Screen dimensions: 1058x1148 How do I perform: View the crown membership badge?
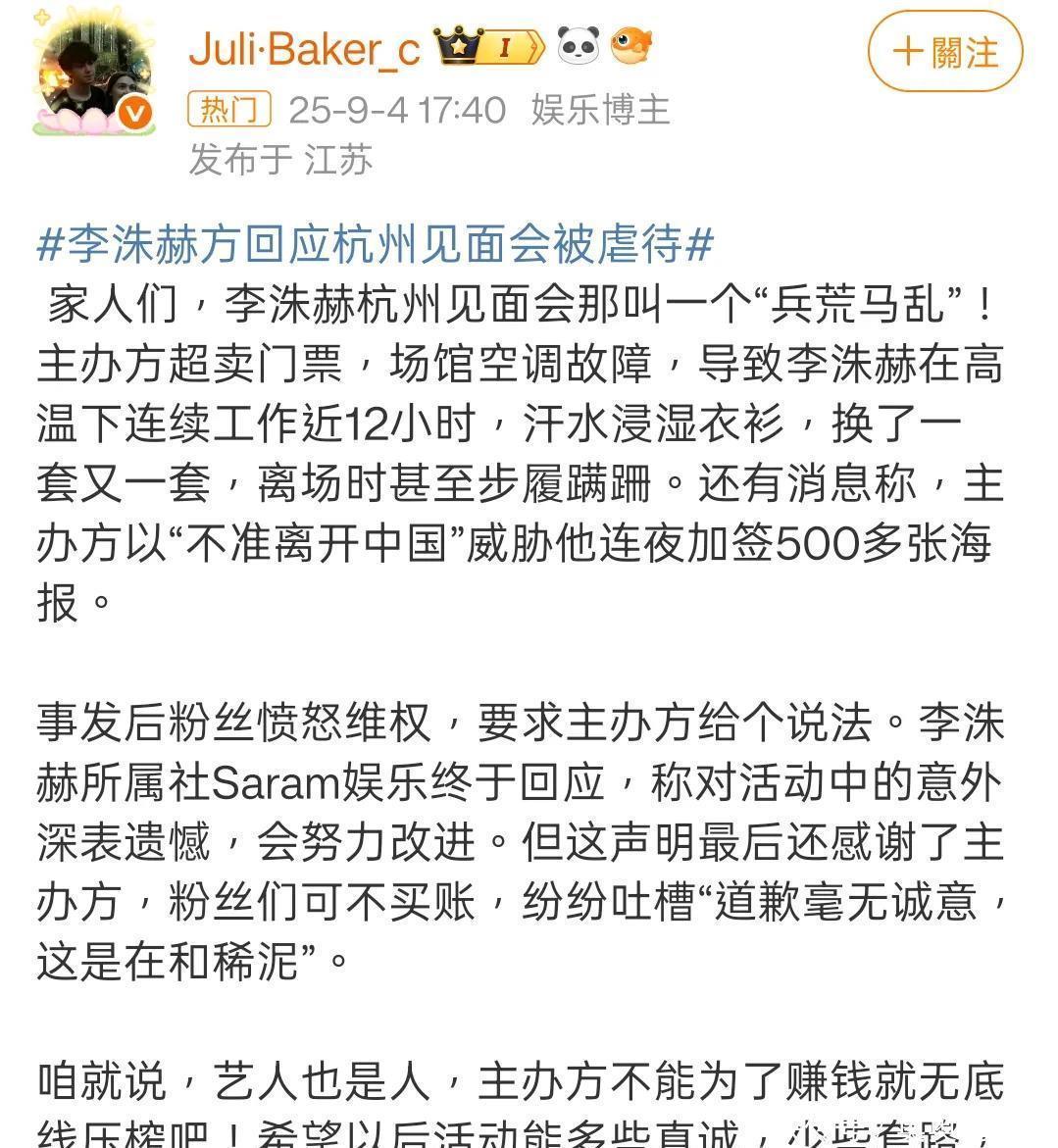488,46
